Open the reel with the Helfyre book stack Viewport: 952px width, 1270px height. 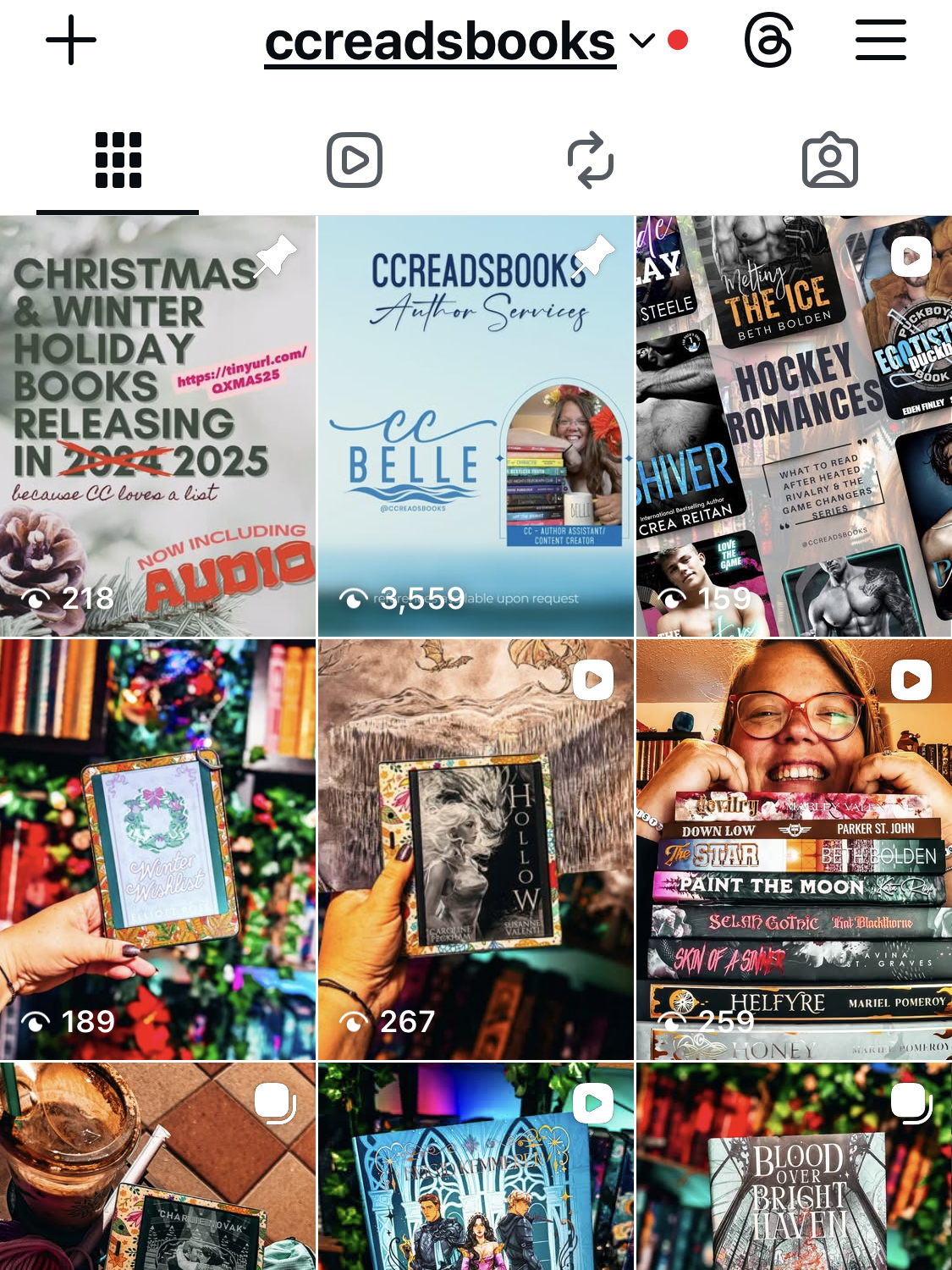[x=794, y=849]
